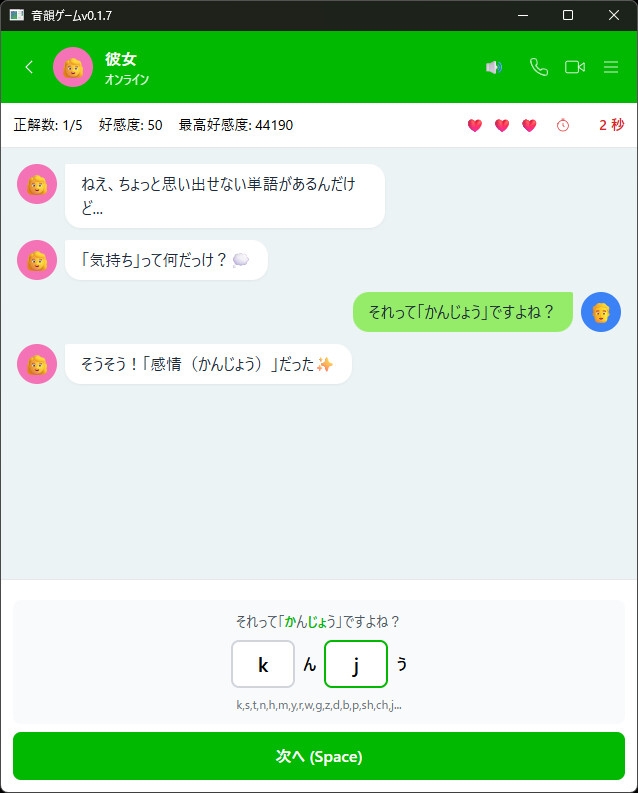Minimize the game window
This screenshot has width=638, height=793.
523,15
